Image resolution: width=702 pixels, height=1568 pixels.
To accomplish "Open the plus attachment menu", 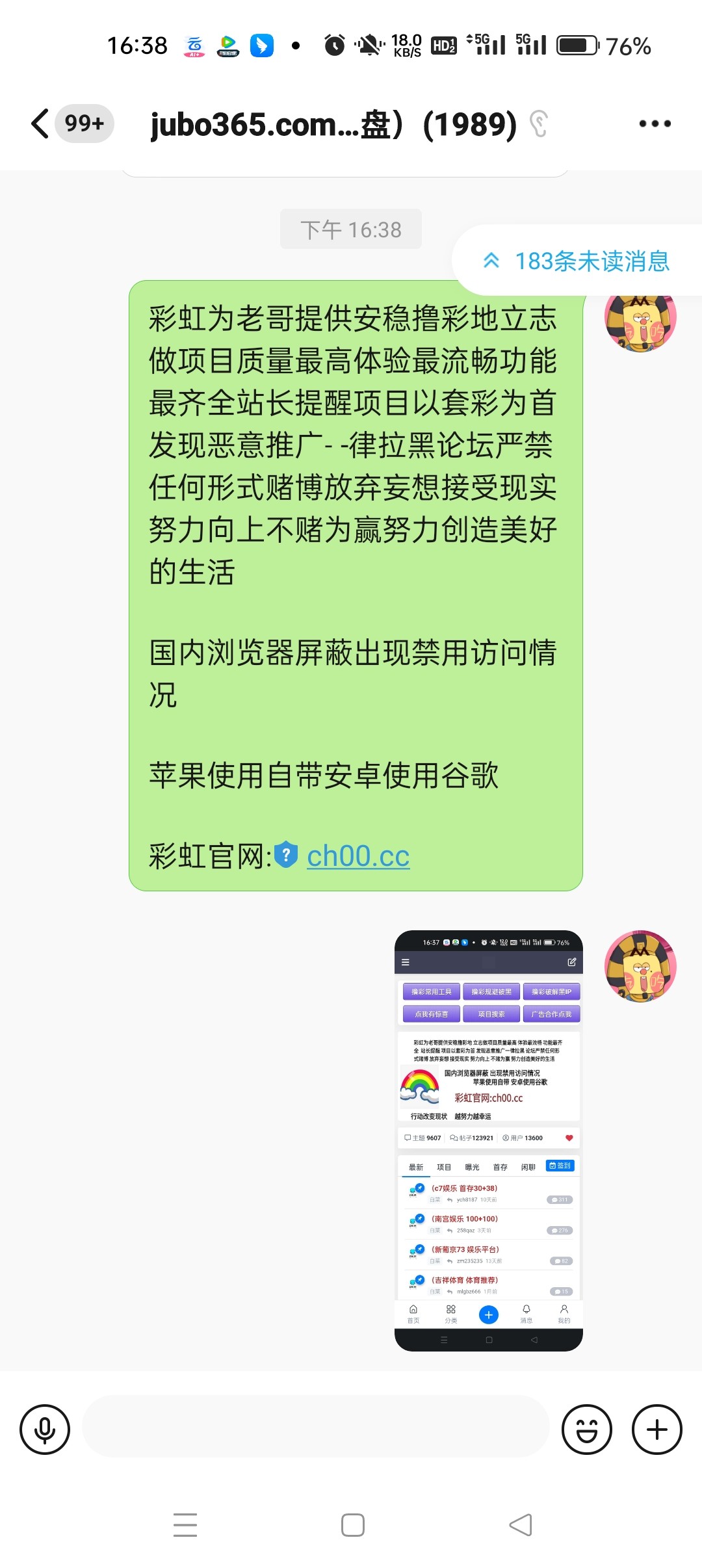I will pos(656,1430).
